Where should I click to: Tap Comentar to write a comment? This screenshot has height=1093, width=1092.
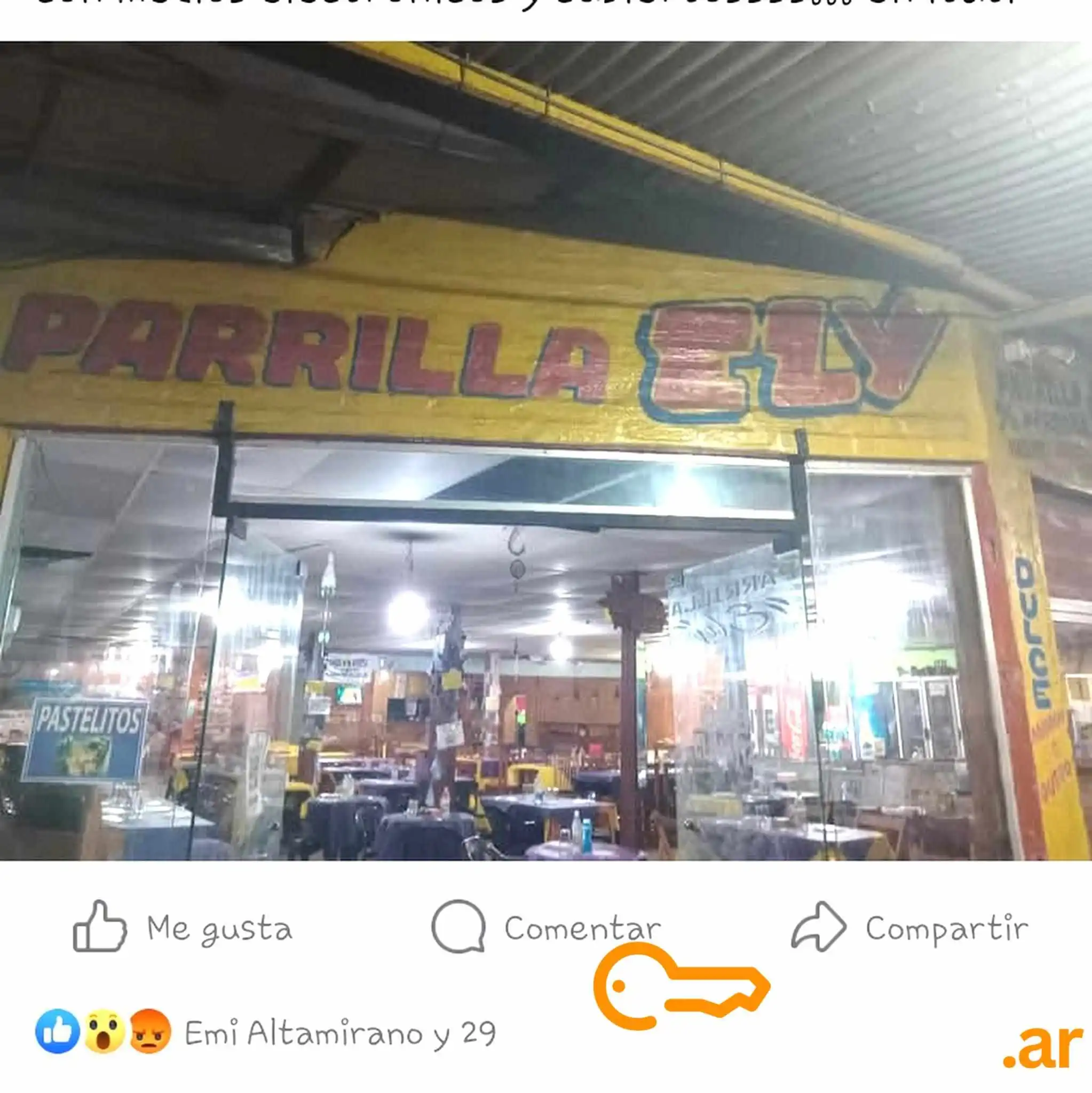tap(545, 929)
